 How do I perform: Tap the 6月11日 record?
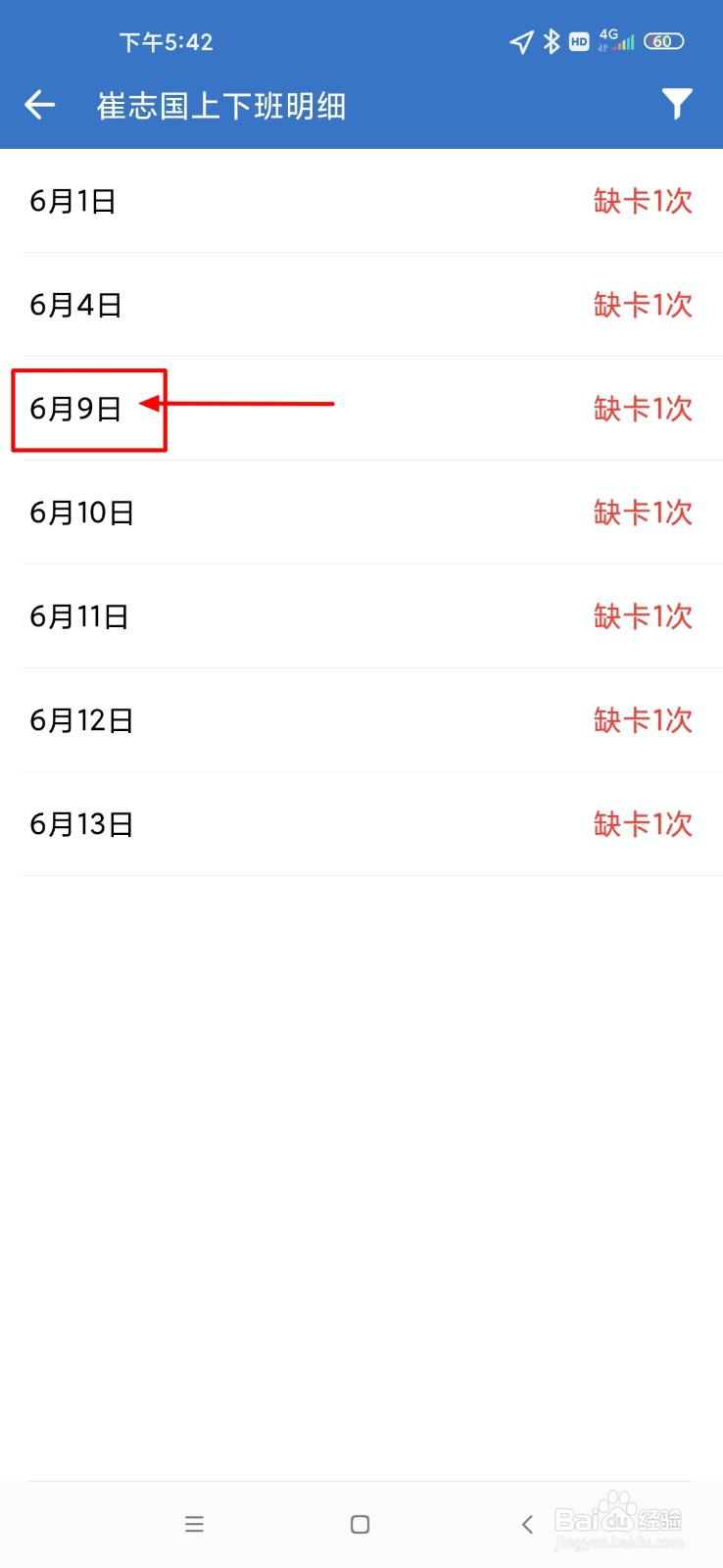361,616
